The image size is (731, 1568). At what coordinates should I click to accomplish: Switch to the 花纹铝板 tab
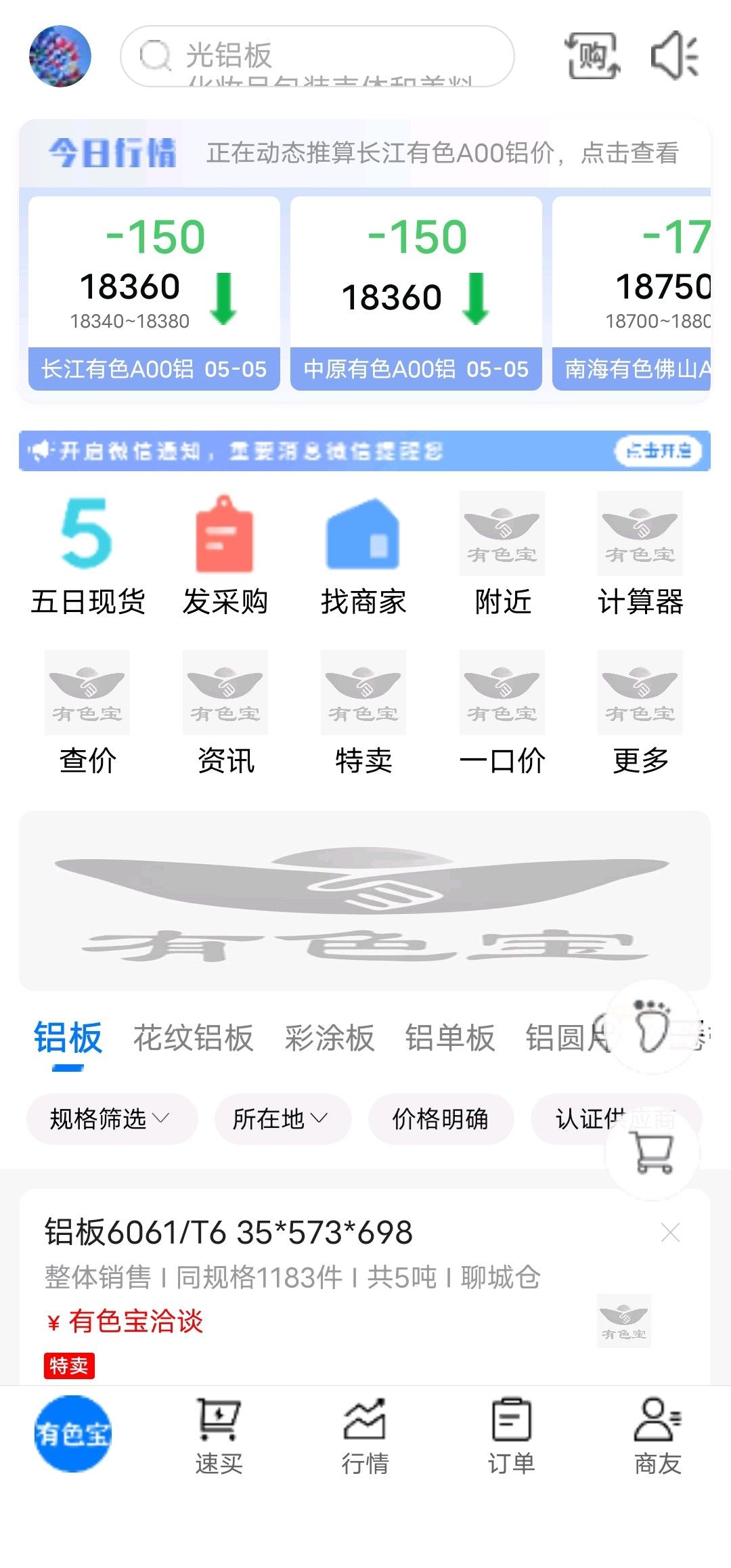tap(193, 1038)
